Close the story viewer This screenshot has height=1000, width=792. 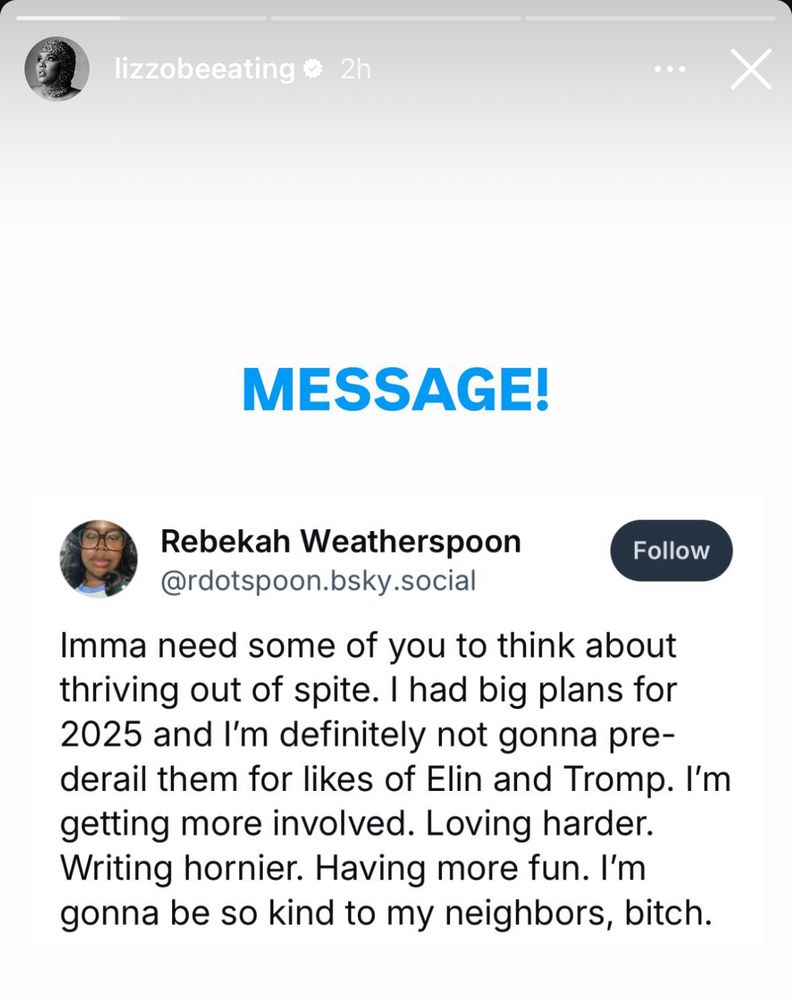[751, 69]
